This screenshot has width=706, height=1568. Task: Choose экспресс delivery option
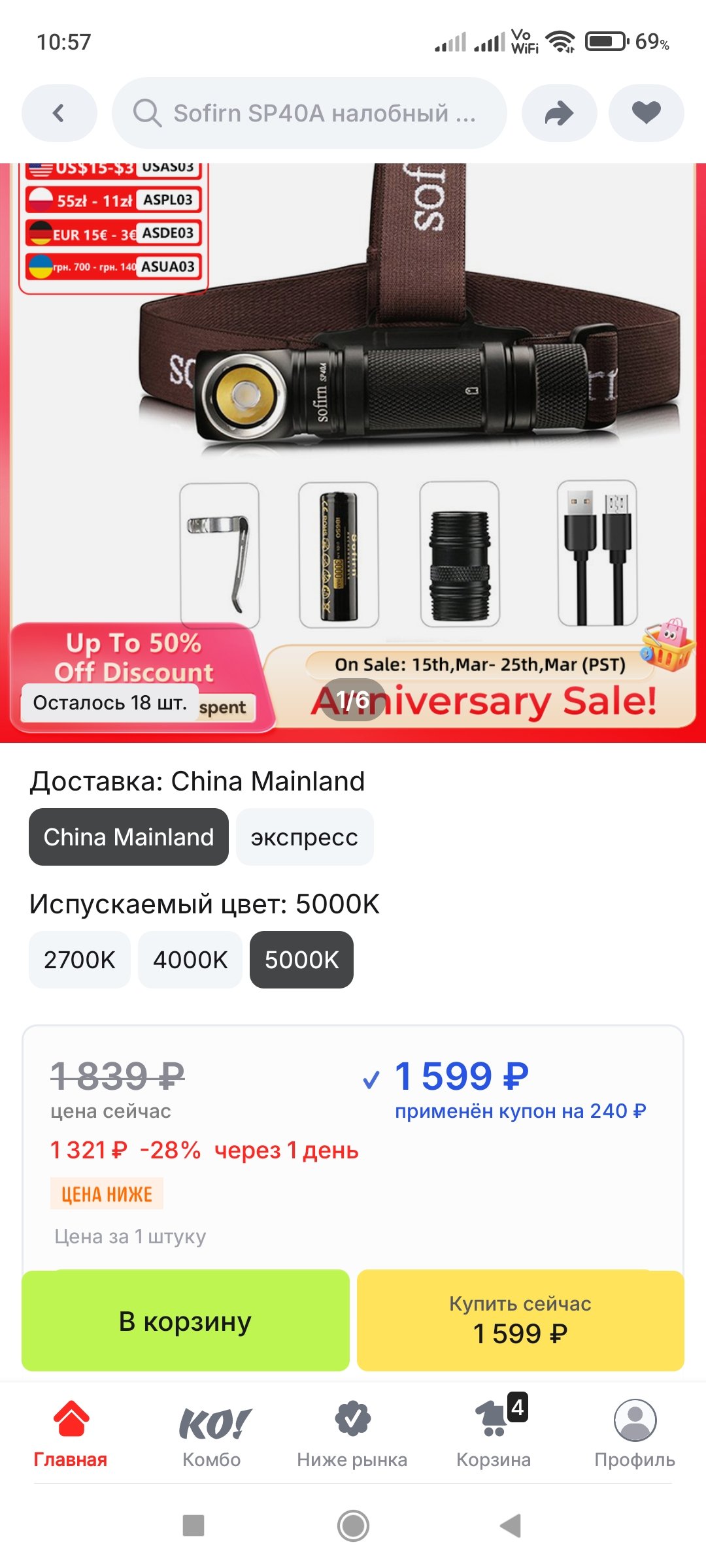click(304, 837)
